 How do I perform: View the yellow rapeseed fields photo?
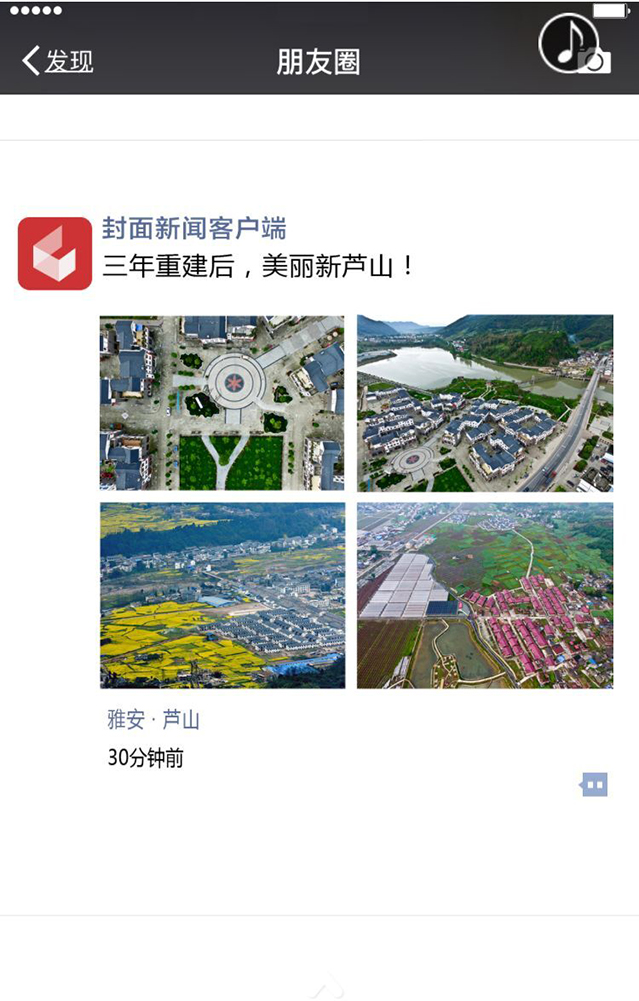[x=222, y=595]
